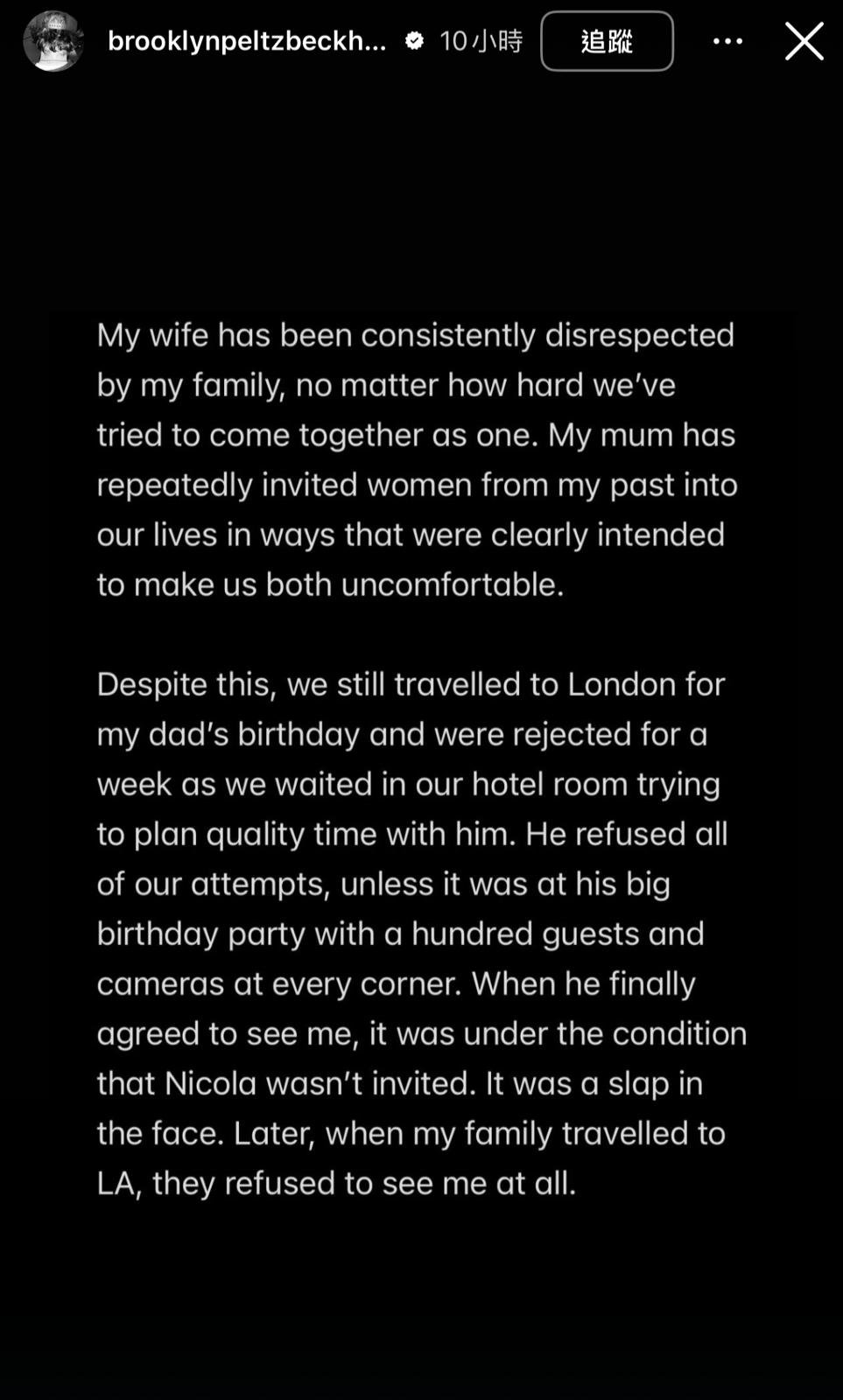
Task: Open the story poster's profile picture
Action: tap(53, 41)
